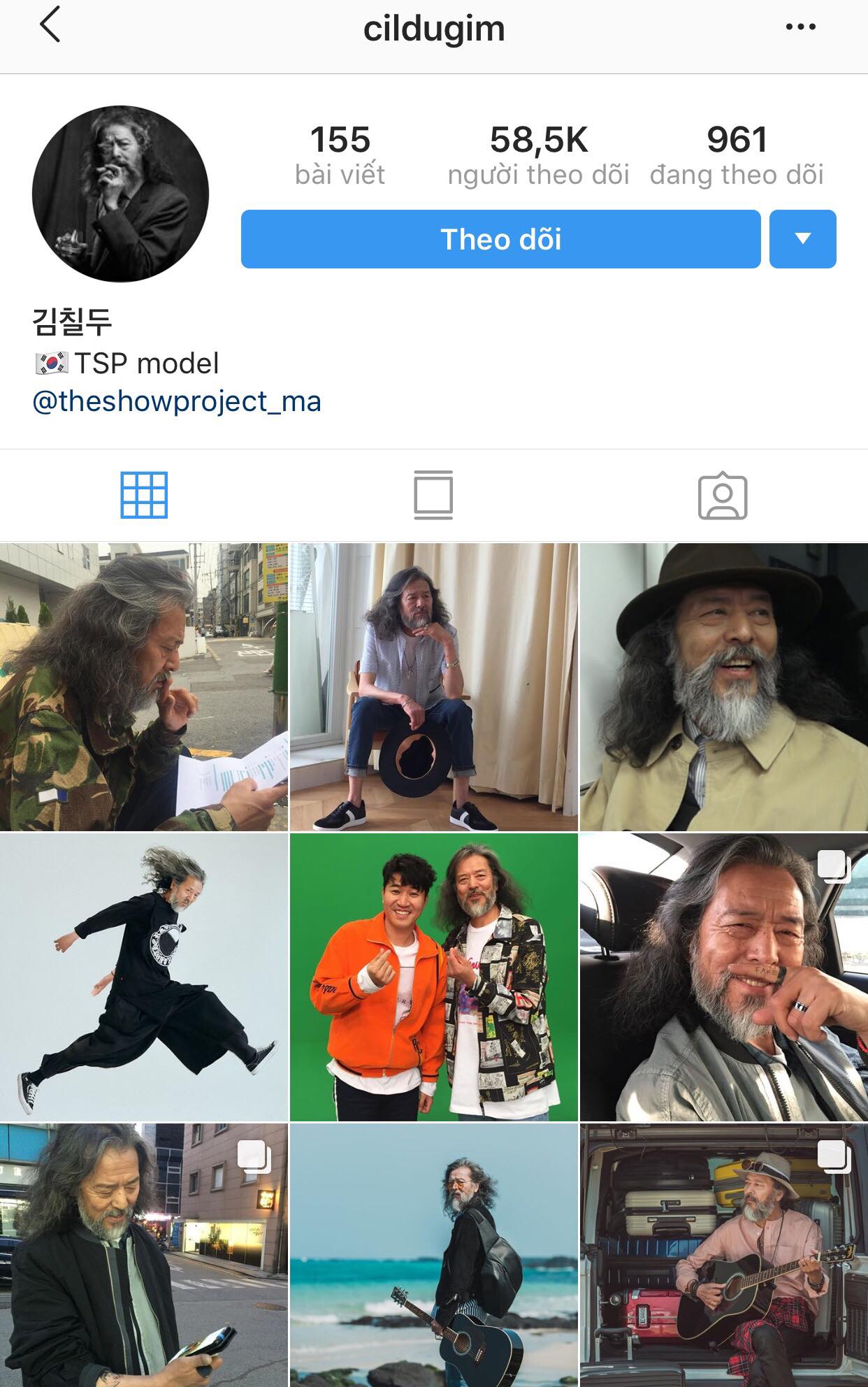Open the street post with black jacket
868x1387 pixels.
[x=143, y=1256]
